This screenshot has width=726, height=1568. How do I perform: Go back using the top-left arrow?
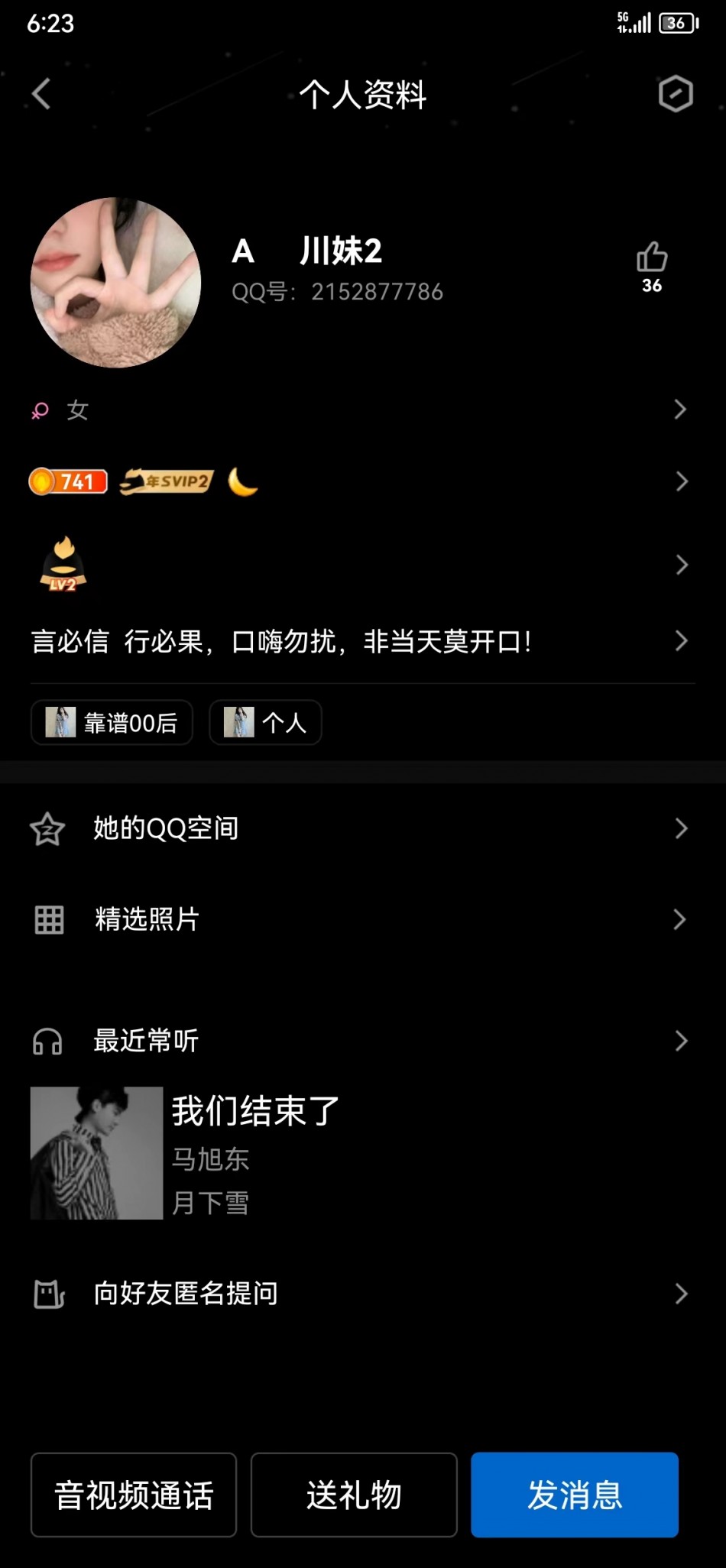(x=41, y=94)
